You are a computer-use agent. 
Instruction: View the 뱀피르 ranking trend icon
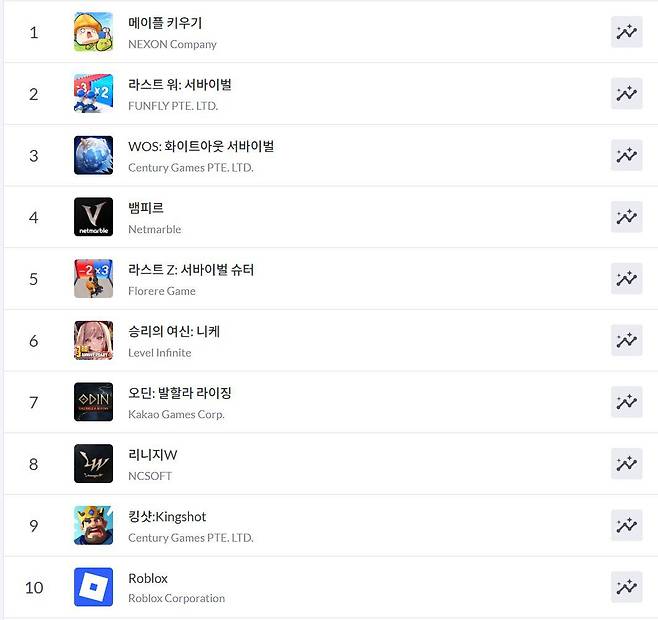pyautogui.click(x=627, y=217)
